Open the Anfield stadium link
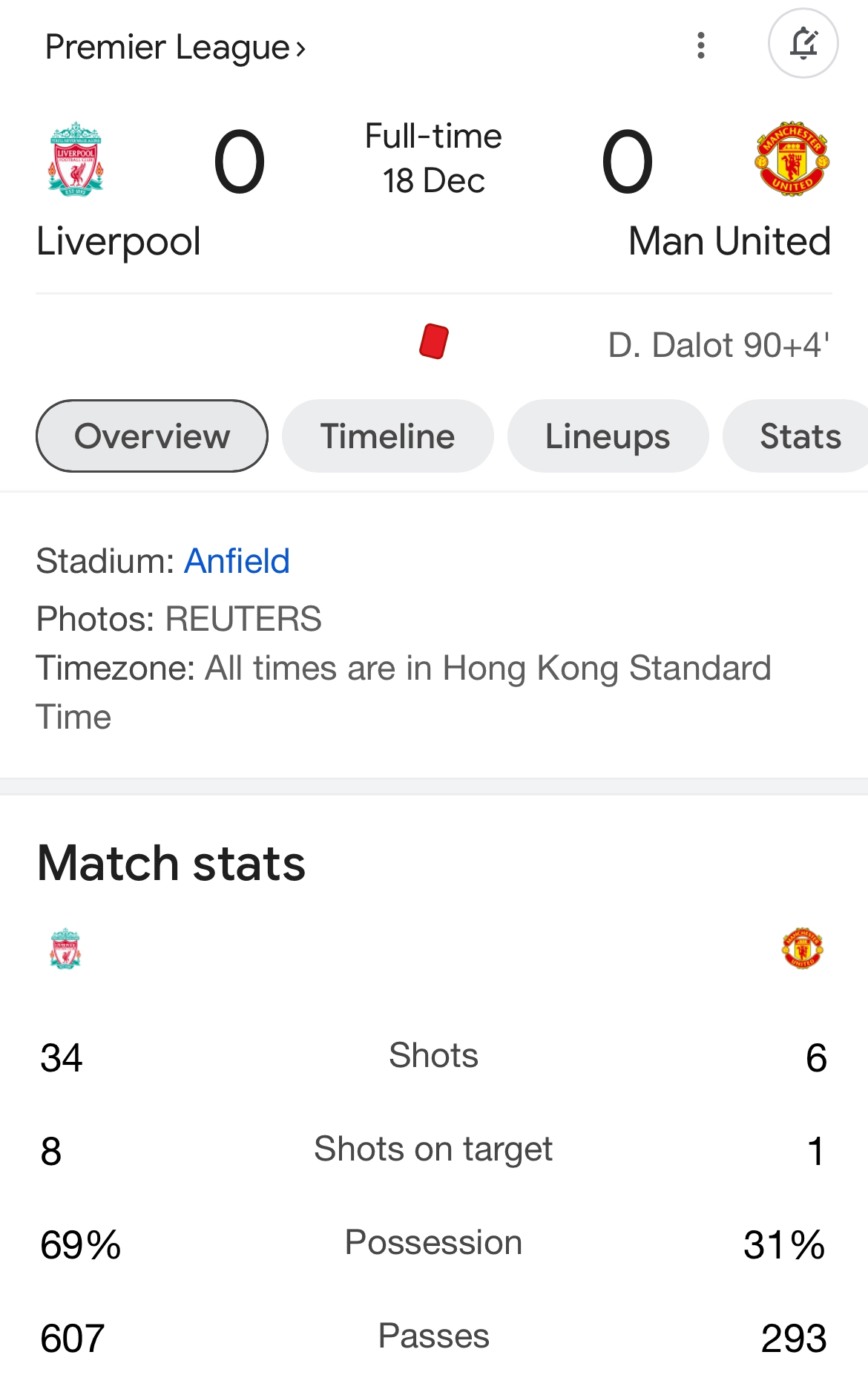The width and height of the screenshot is (868, 1398). 237,562
